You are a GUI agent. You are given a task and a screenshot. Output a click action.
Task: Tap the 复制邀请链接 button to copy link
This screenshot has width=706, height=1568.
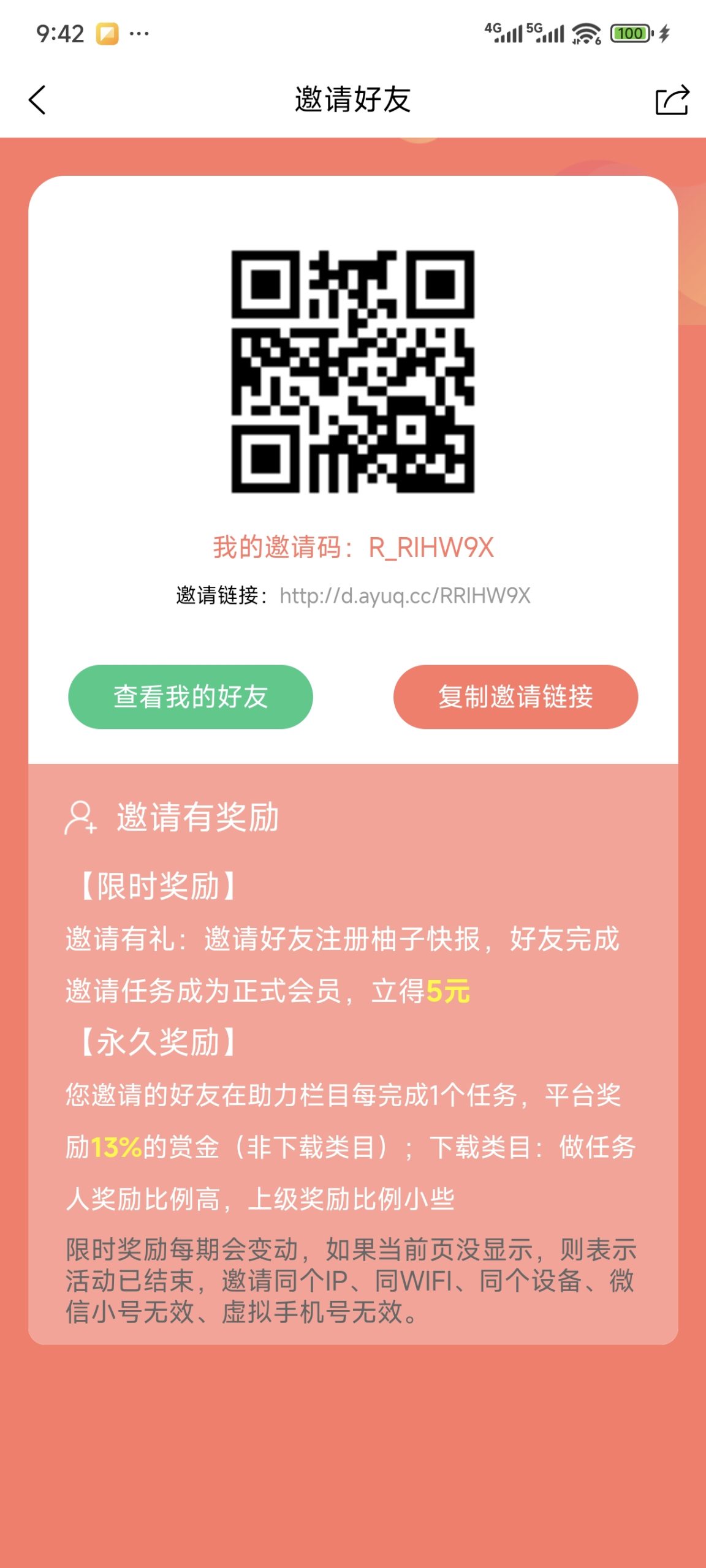(x=515, y=696)
